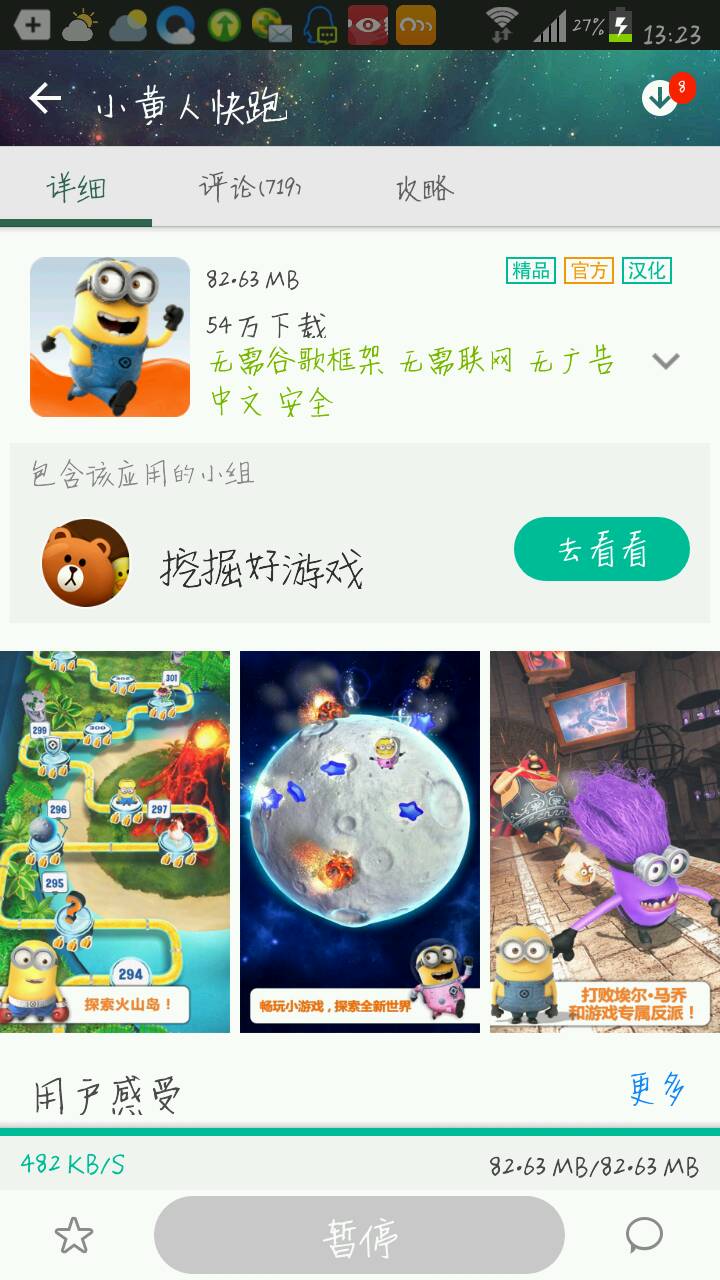Switch to the 评论(719) tab
Screen dimensions: 720x1280
249,187
